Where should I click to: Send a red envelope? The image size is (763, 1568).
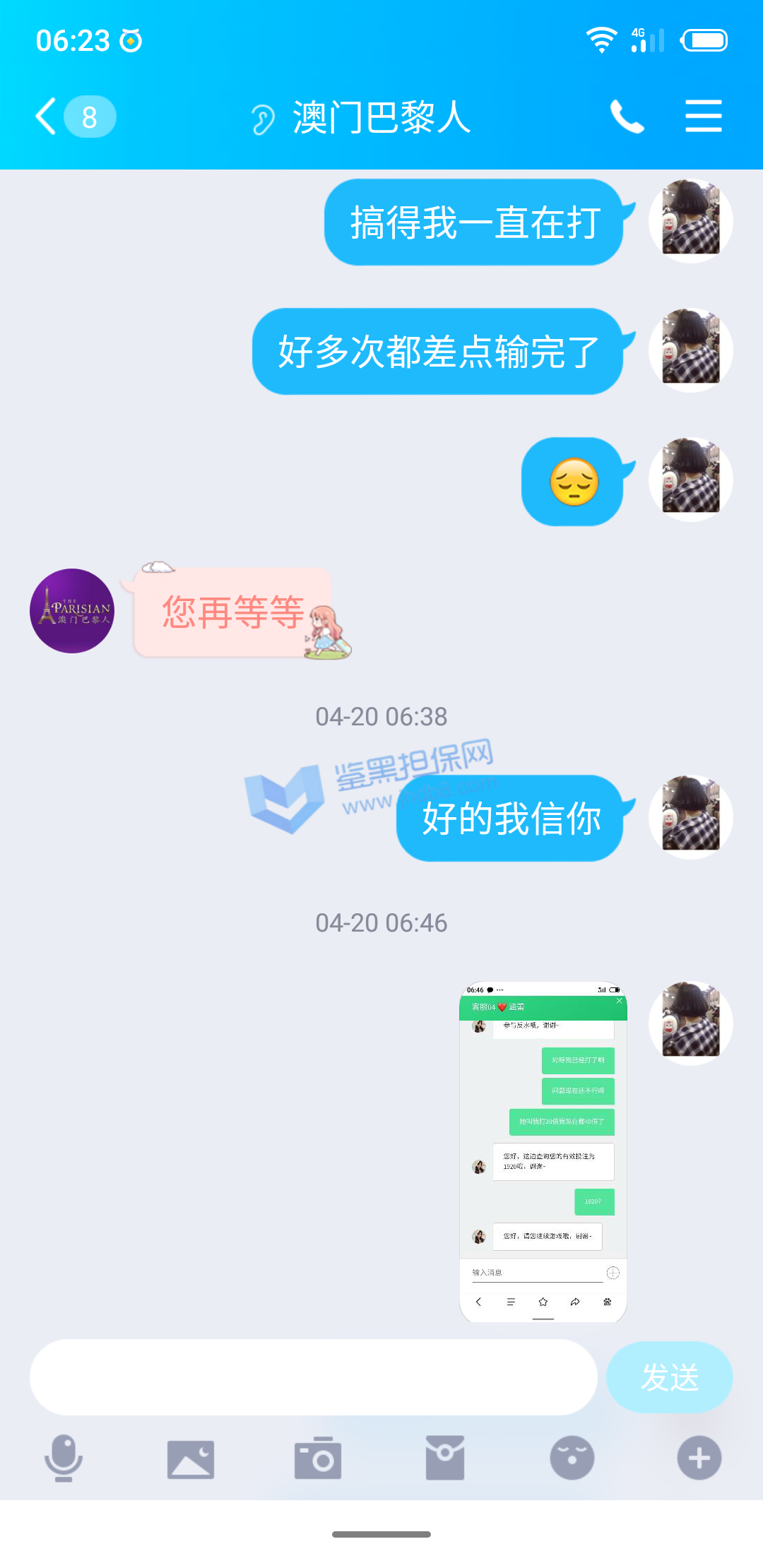tap(445, 1458)
